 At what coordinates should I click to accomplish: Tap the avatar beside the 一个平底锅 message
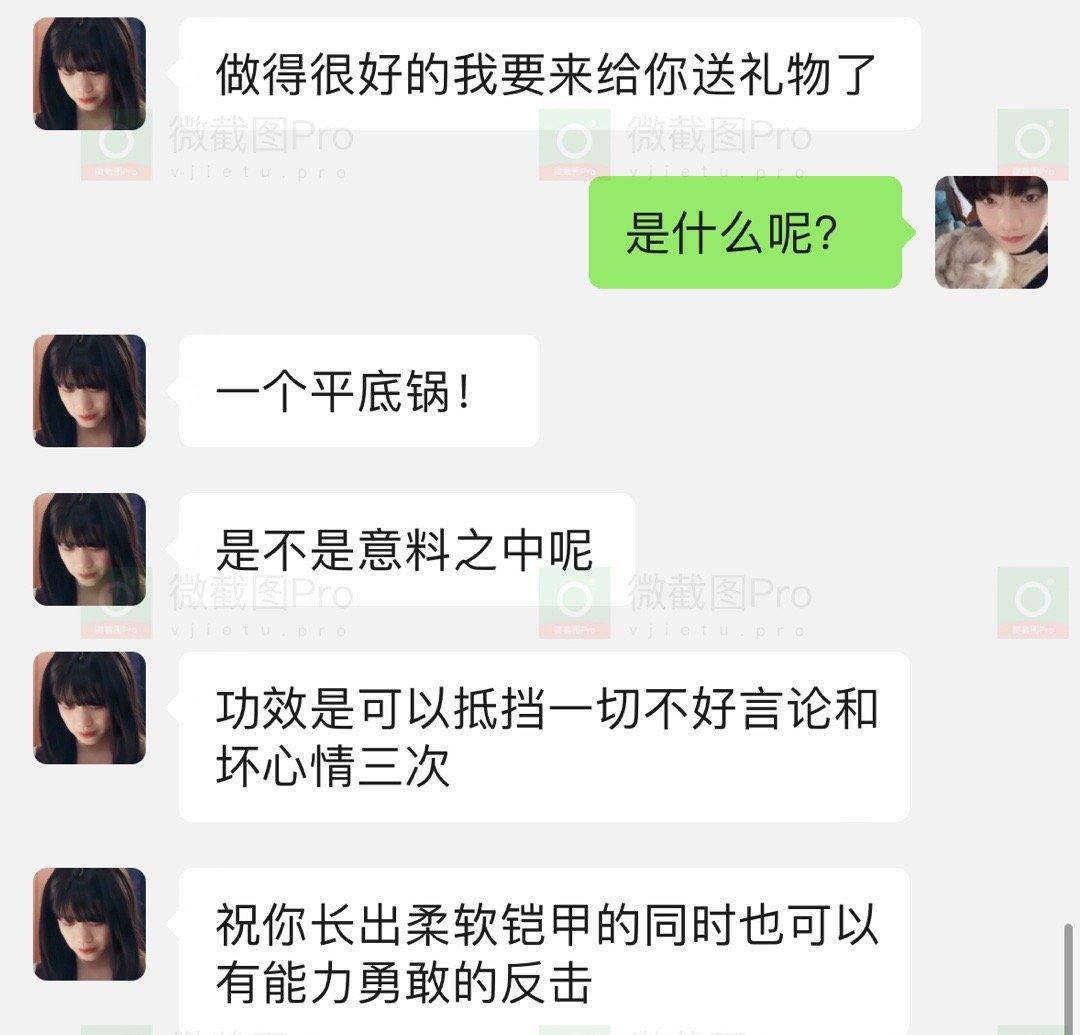90,390
